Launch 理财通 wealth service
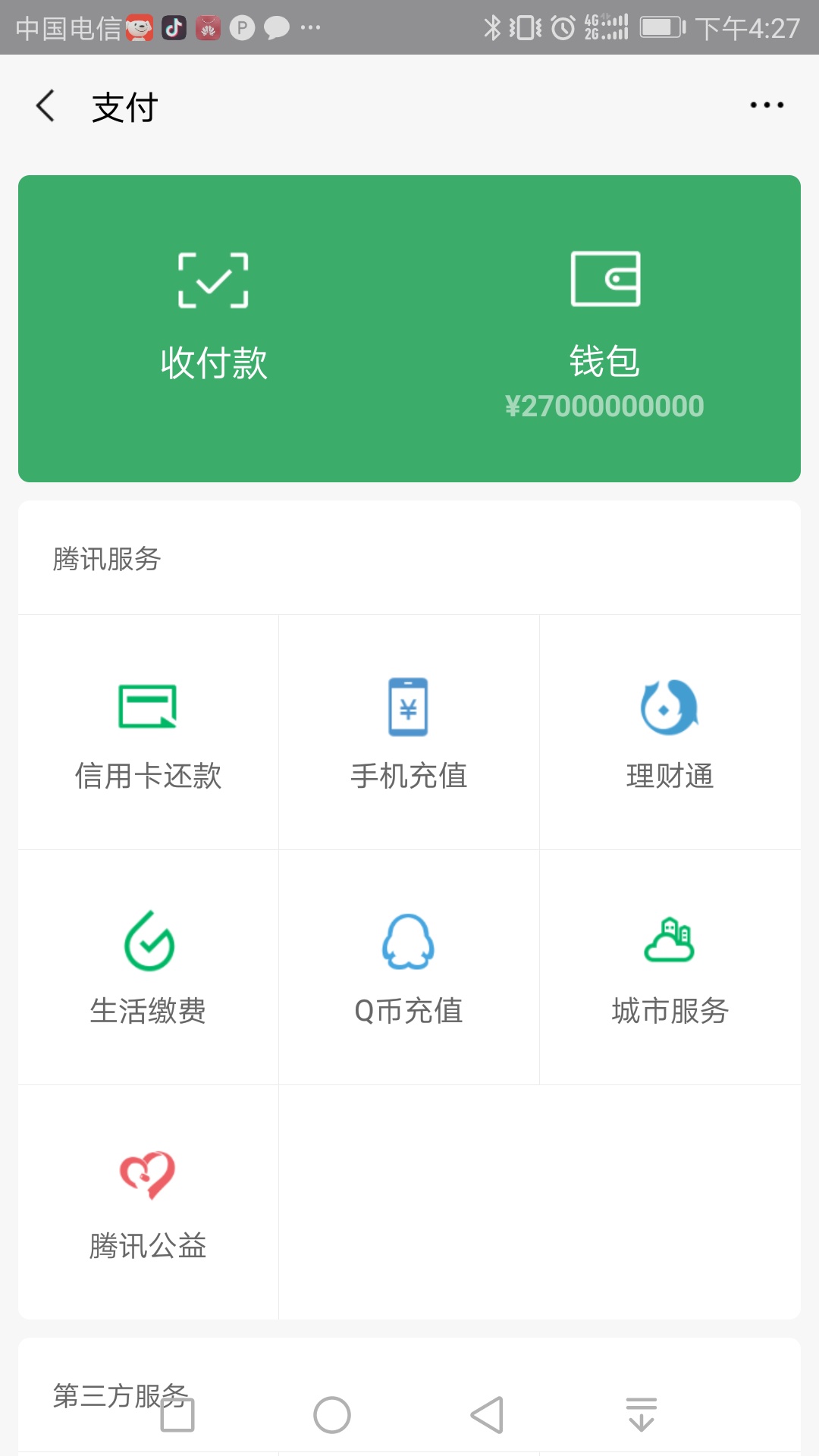819x1456 pixels. [670, 733]
